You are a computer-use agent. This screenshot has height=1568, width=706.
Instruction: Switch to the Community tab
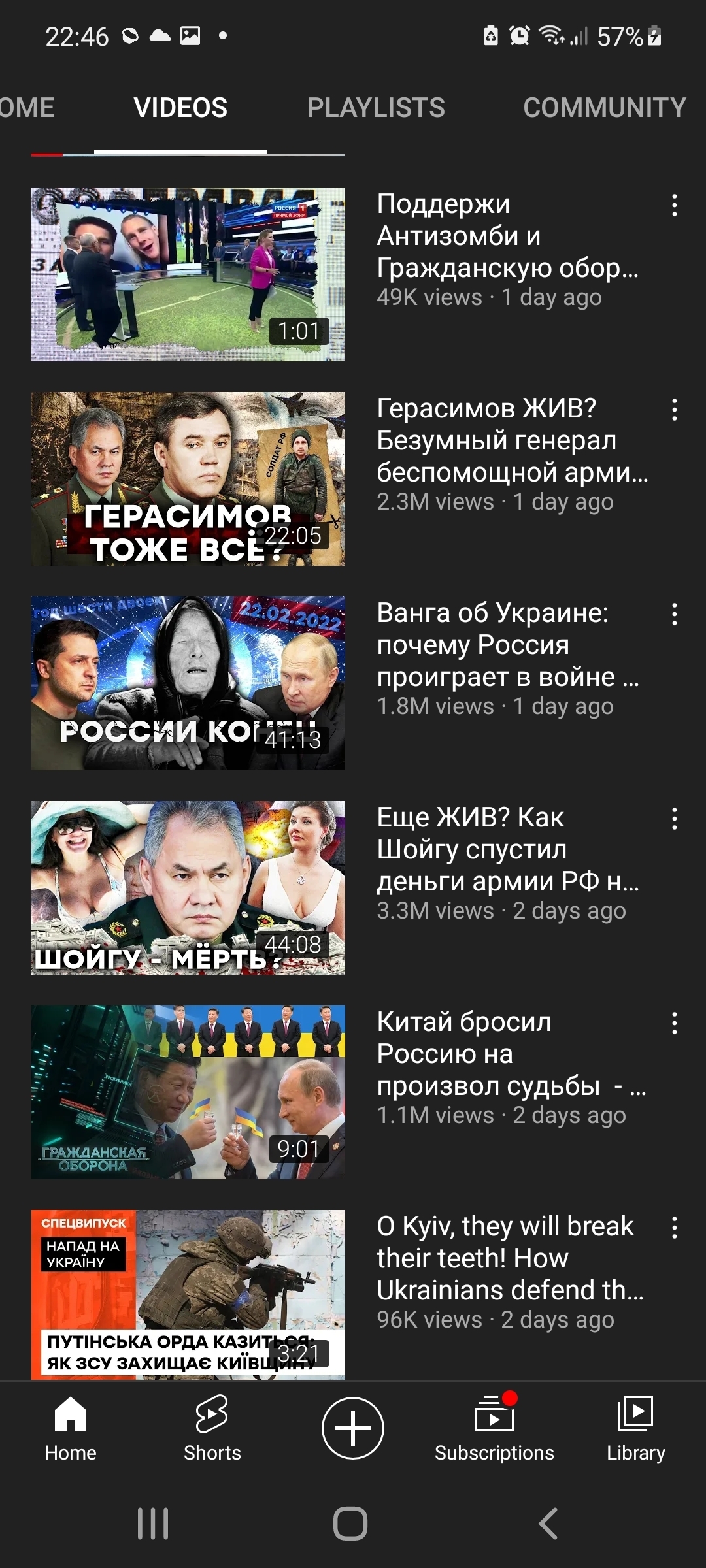coord(604,108)
